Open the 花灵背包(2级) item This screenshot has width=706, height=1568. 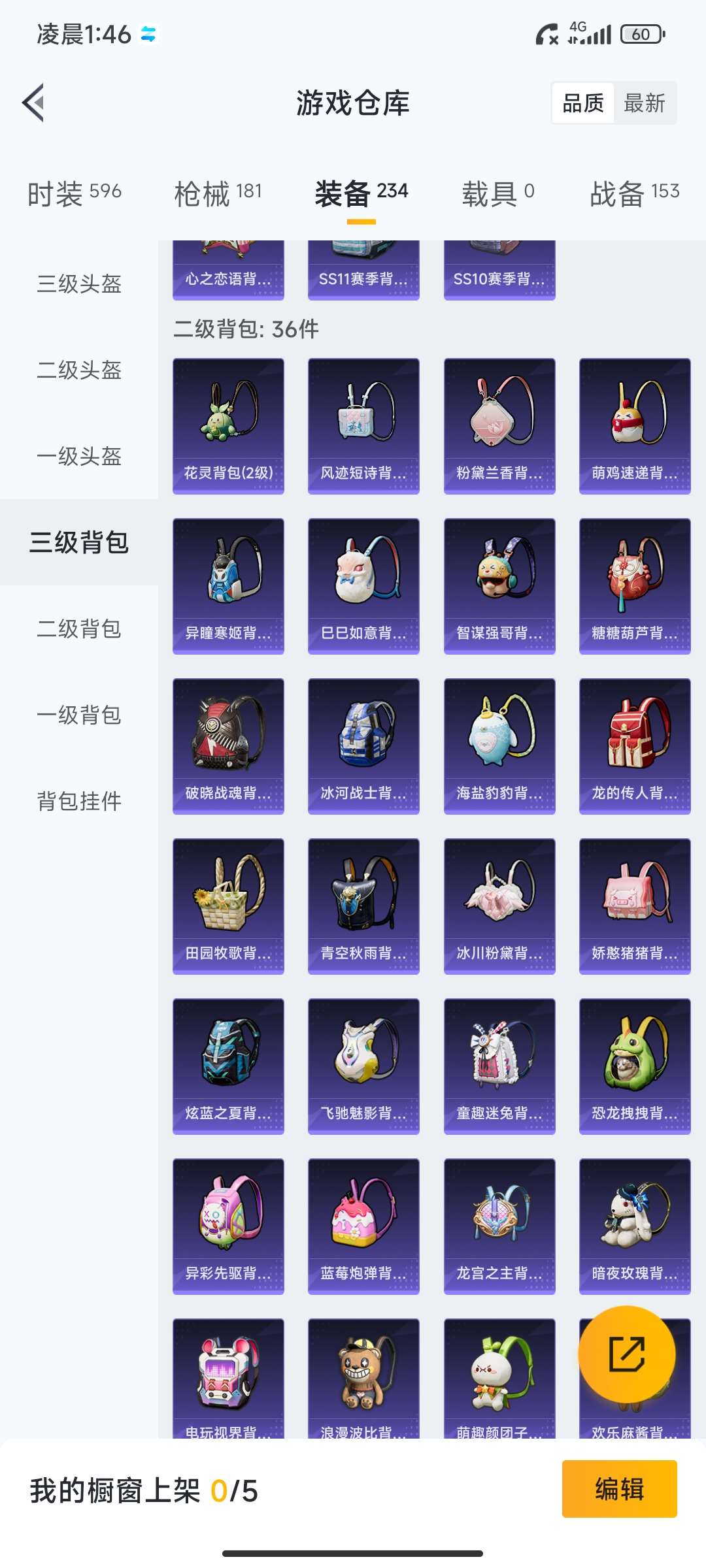[228, 425]
